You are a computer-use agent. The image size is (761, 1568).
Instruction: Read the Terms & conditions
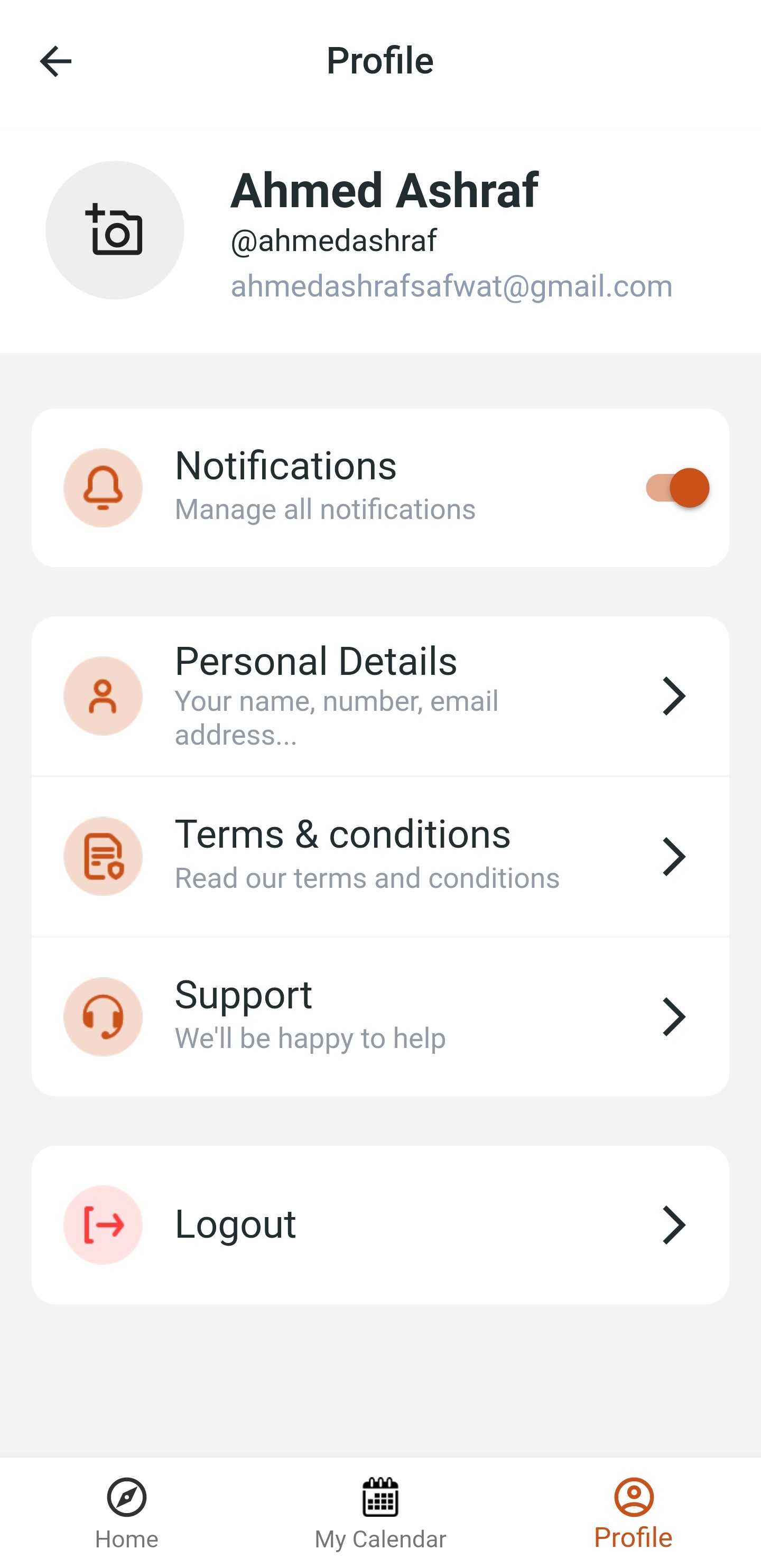click(x=380, y=856)
